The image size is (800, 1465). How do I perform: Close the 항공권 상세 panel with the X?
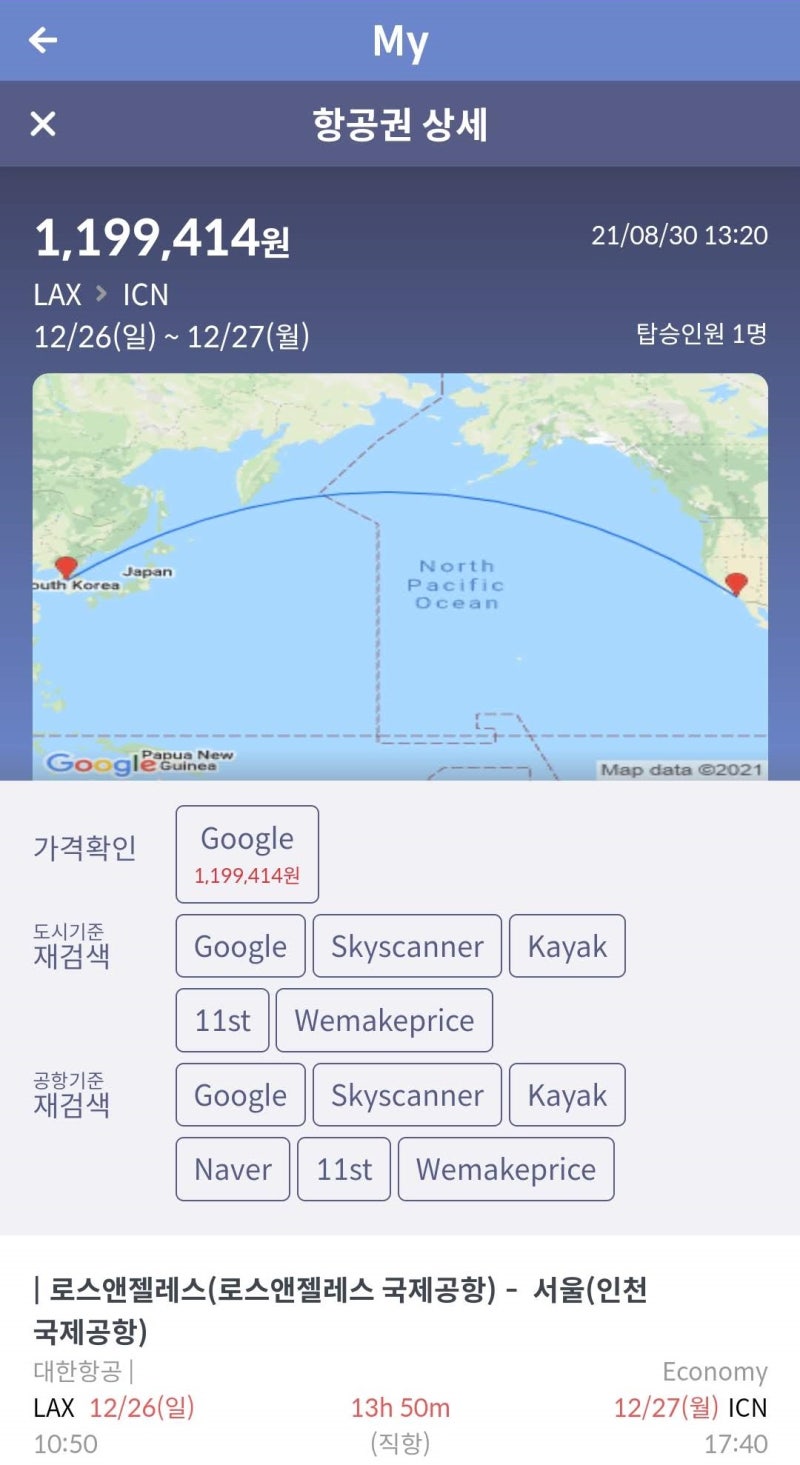(x=41, y=124)
